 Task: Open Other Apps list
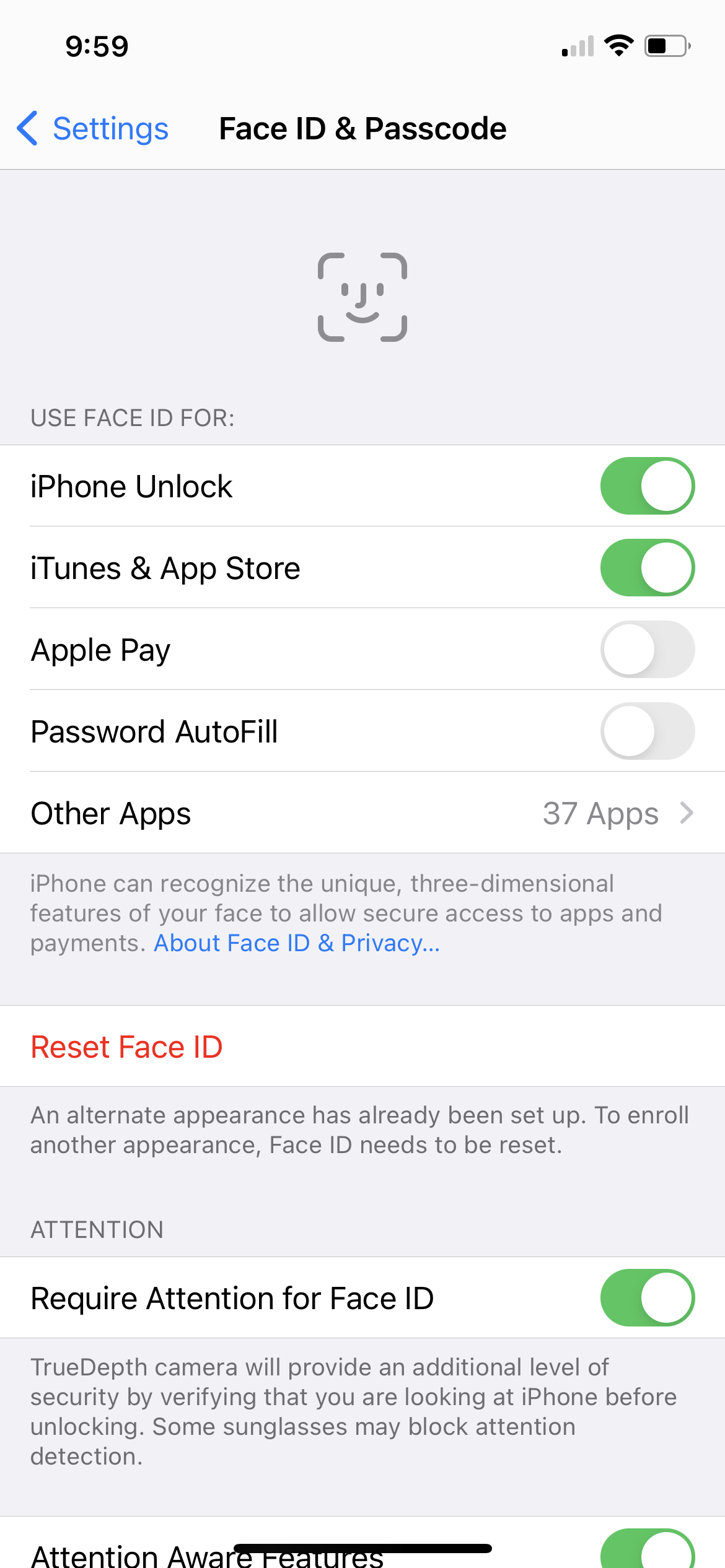click(362, 813)
